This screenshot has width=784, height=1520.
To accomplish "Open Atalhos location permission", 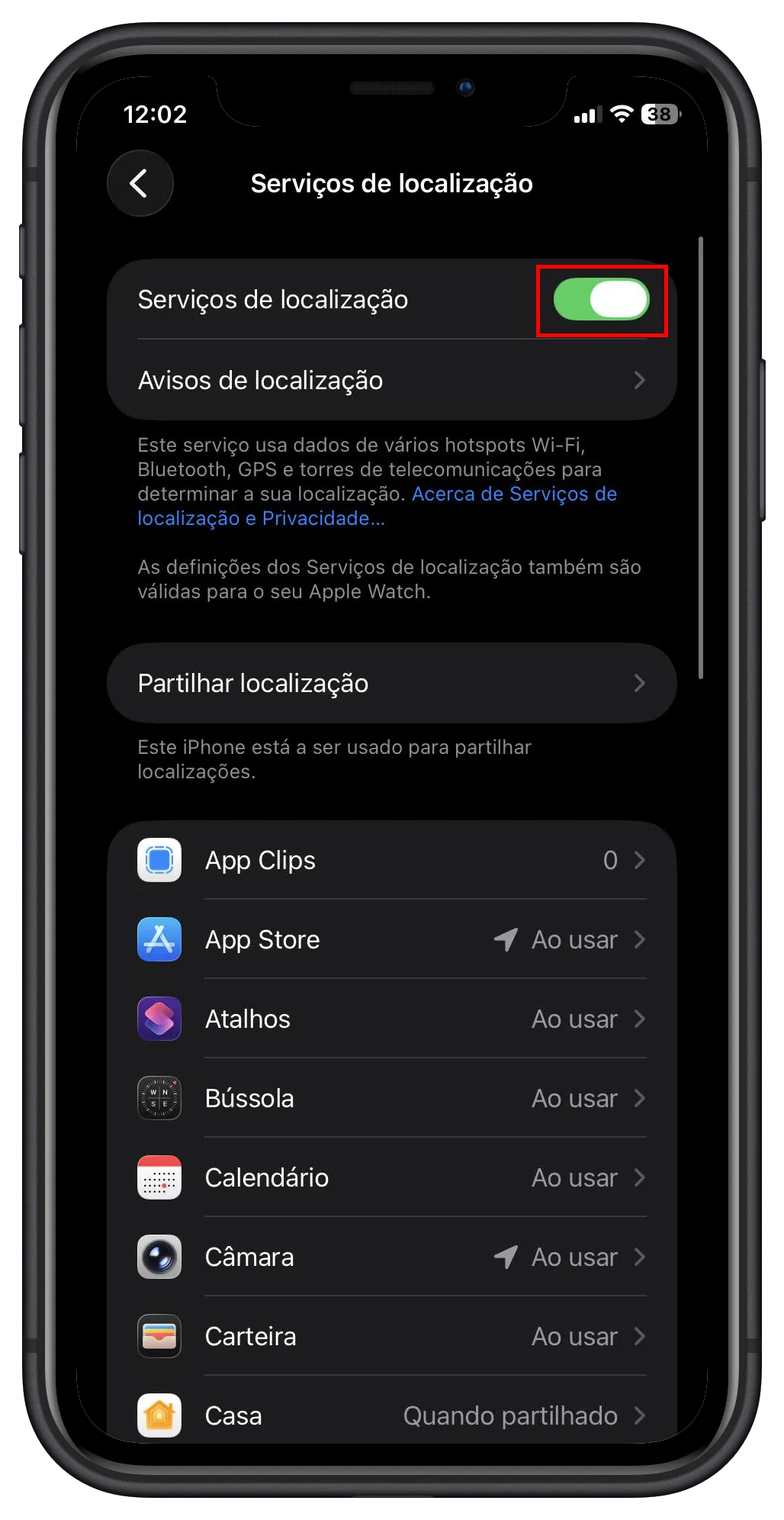I will coord(391,1019).
